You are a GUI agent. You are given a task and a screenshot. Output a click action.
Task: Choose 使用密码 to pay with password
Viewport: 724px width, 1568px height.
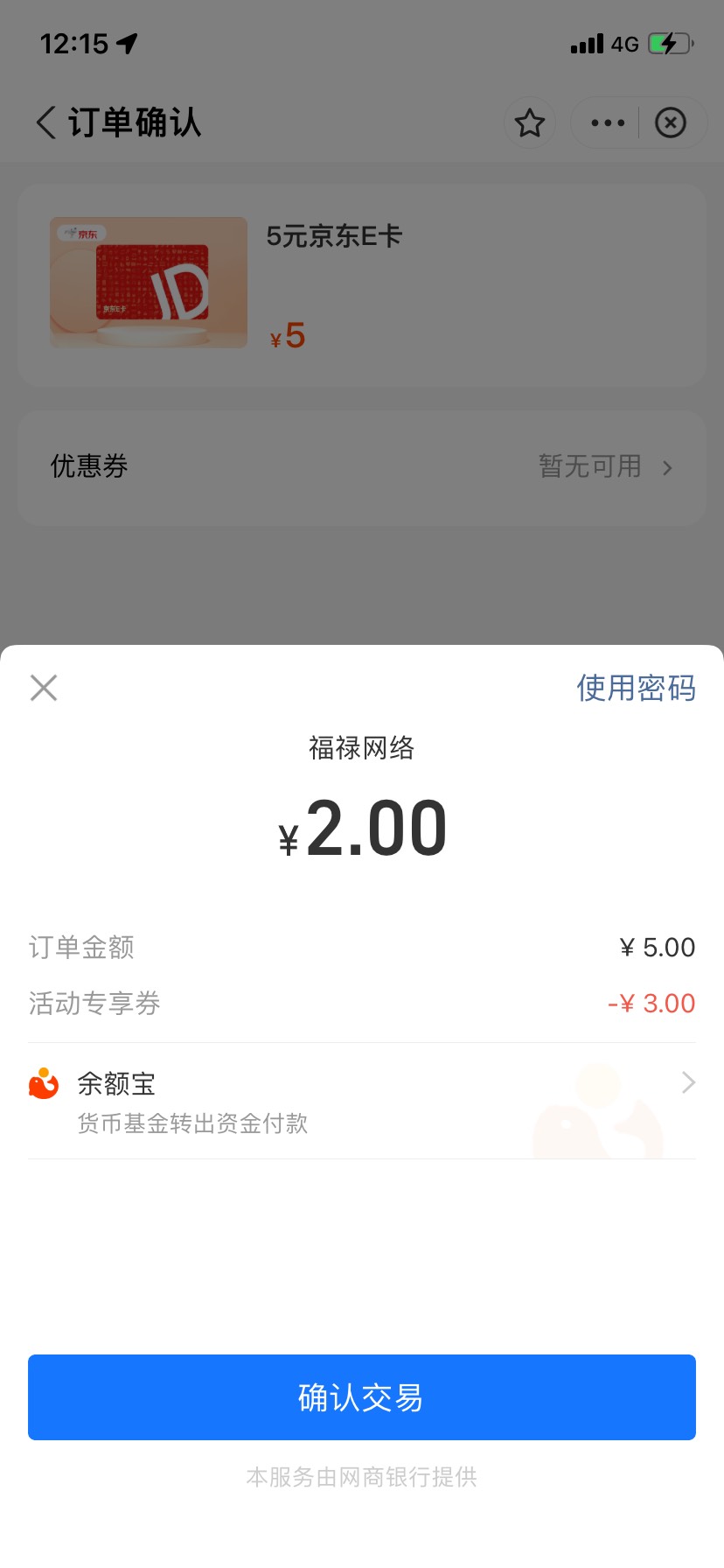(x=636, y=688)
